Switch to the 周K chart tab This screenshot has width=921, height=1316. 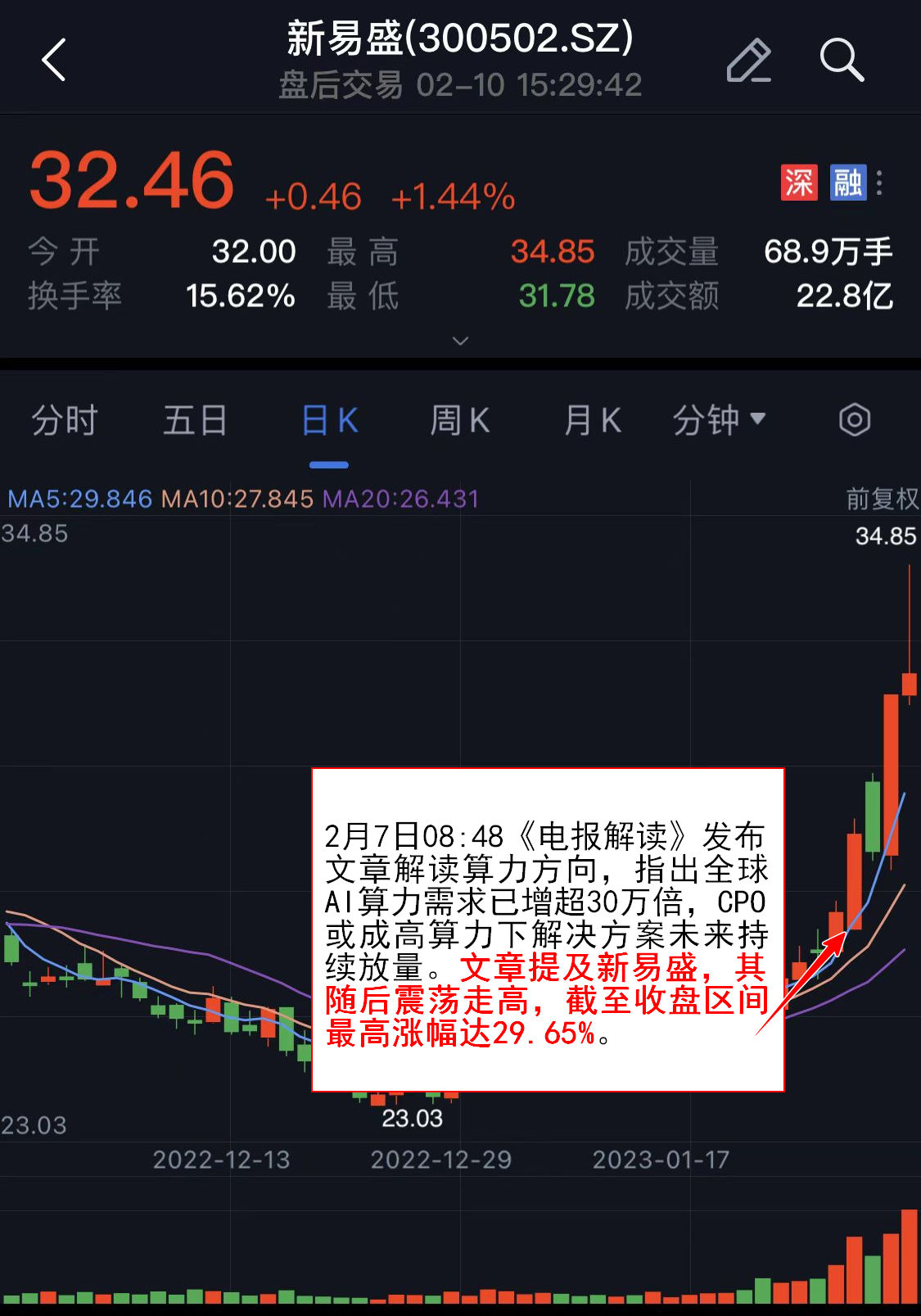tap(460, 421)
